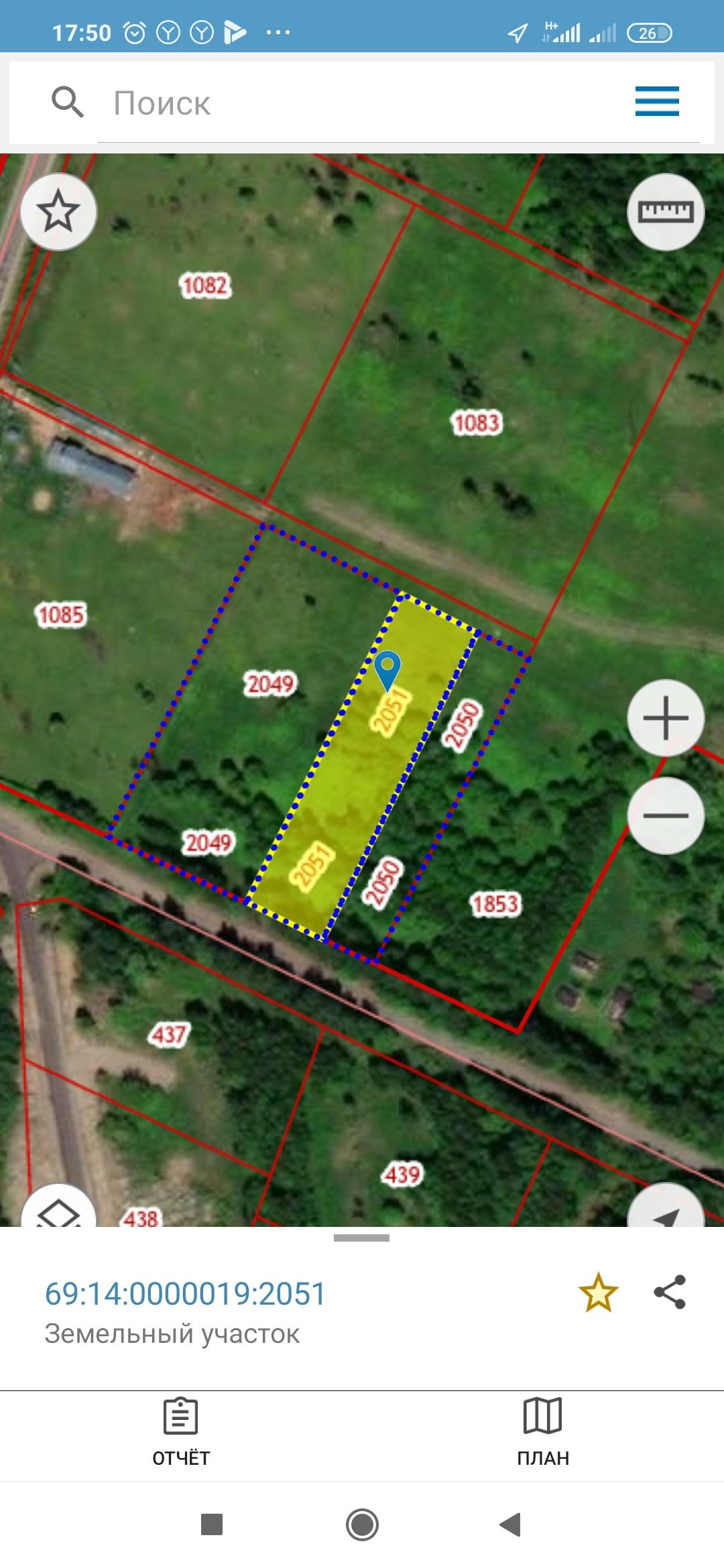Open cadastral number 69:14:0000019:2051 details
The height and width of the screenshot is (1568, 724).
pyautogui.click(x=185, y=1293)
